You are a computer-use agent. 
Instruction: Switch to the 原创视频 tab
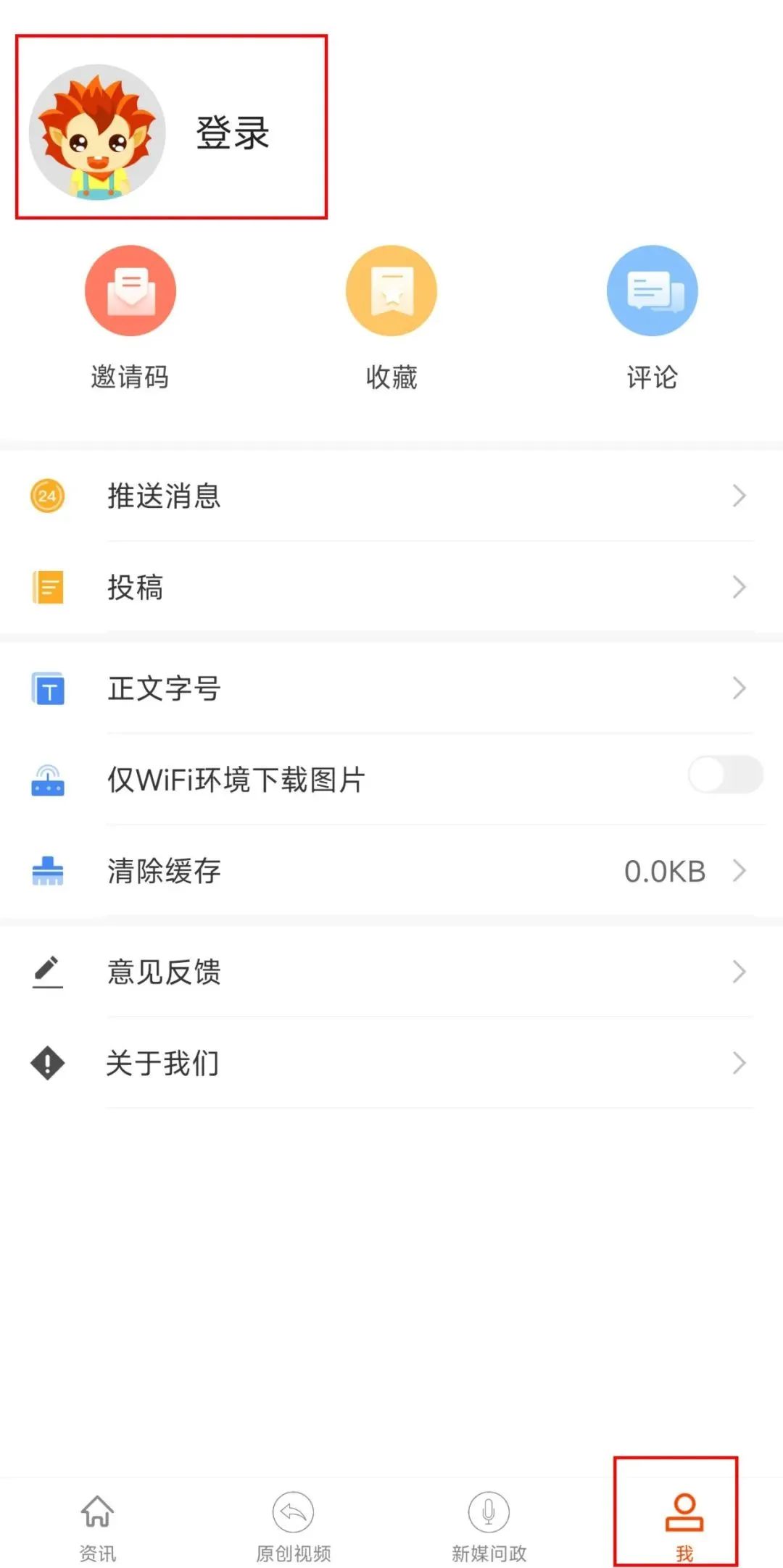(294, 1522)
